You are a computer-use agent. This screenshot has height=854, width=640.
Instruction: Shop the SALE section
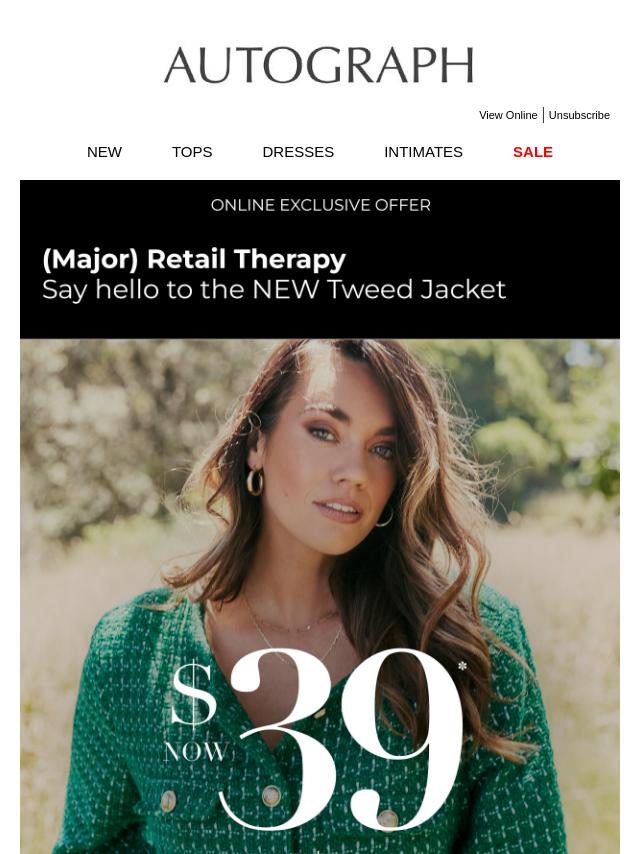pyautogui.click(x=532, y=152)
